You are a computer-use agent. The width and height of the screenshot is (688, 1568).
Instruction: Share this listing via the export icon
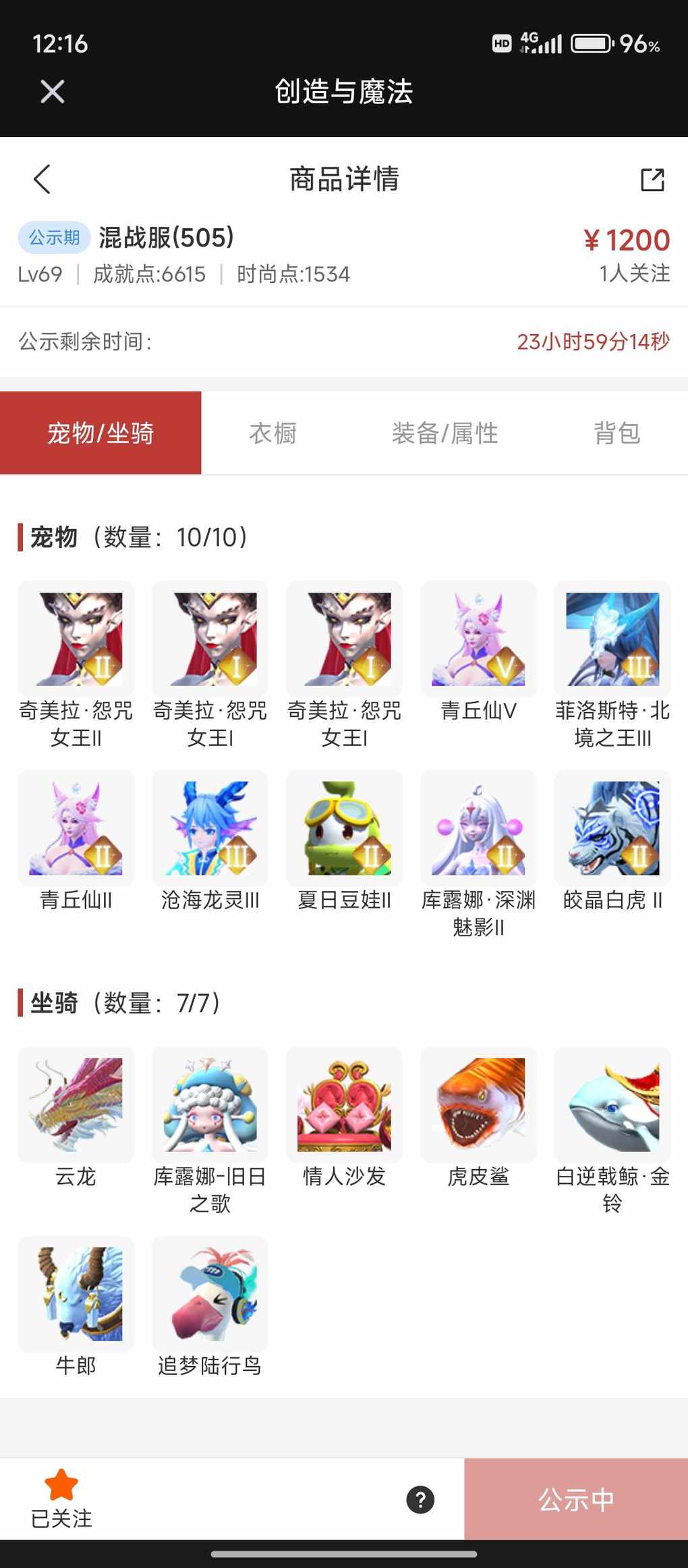point(652,180)
